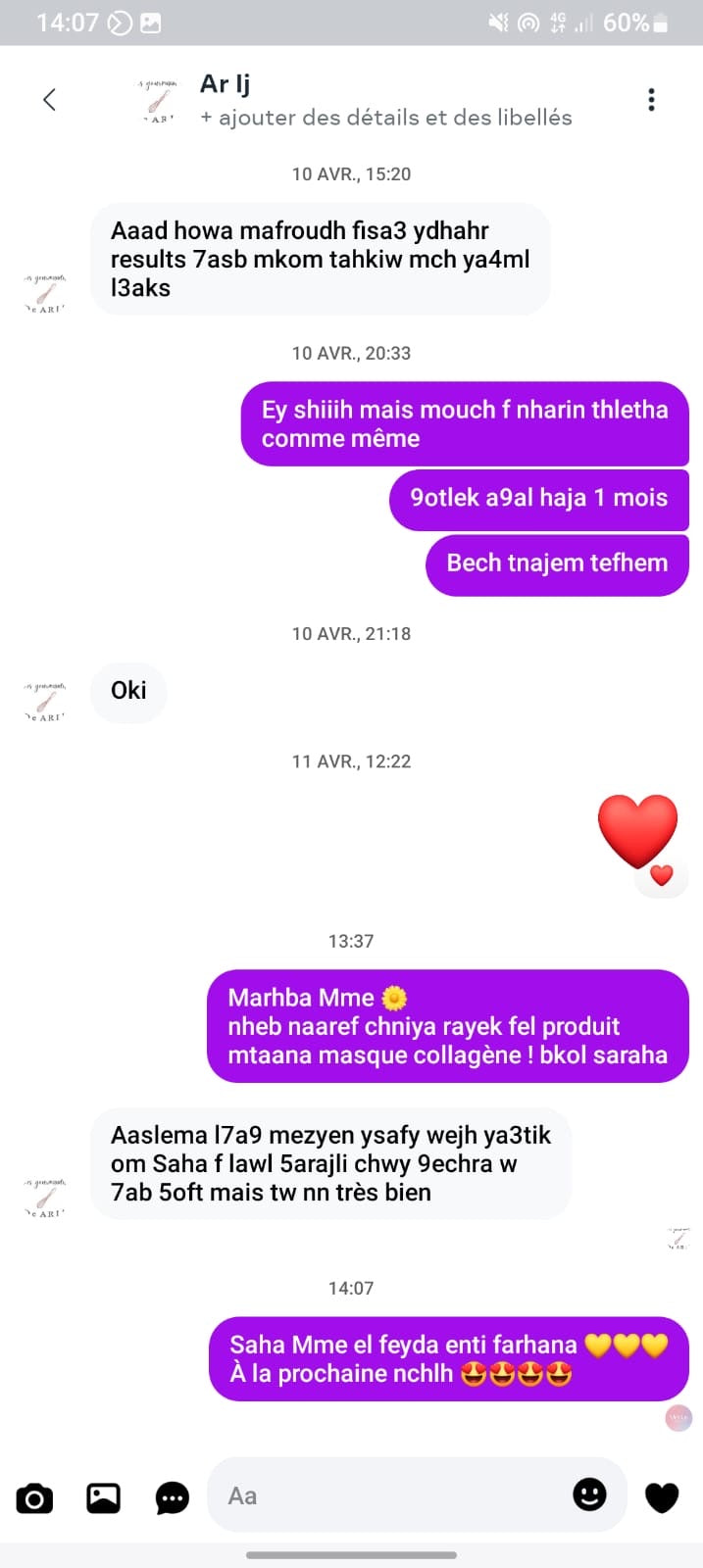Send a black heart reaction
The image size is (703, 1568).
pos(662,1497)
